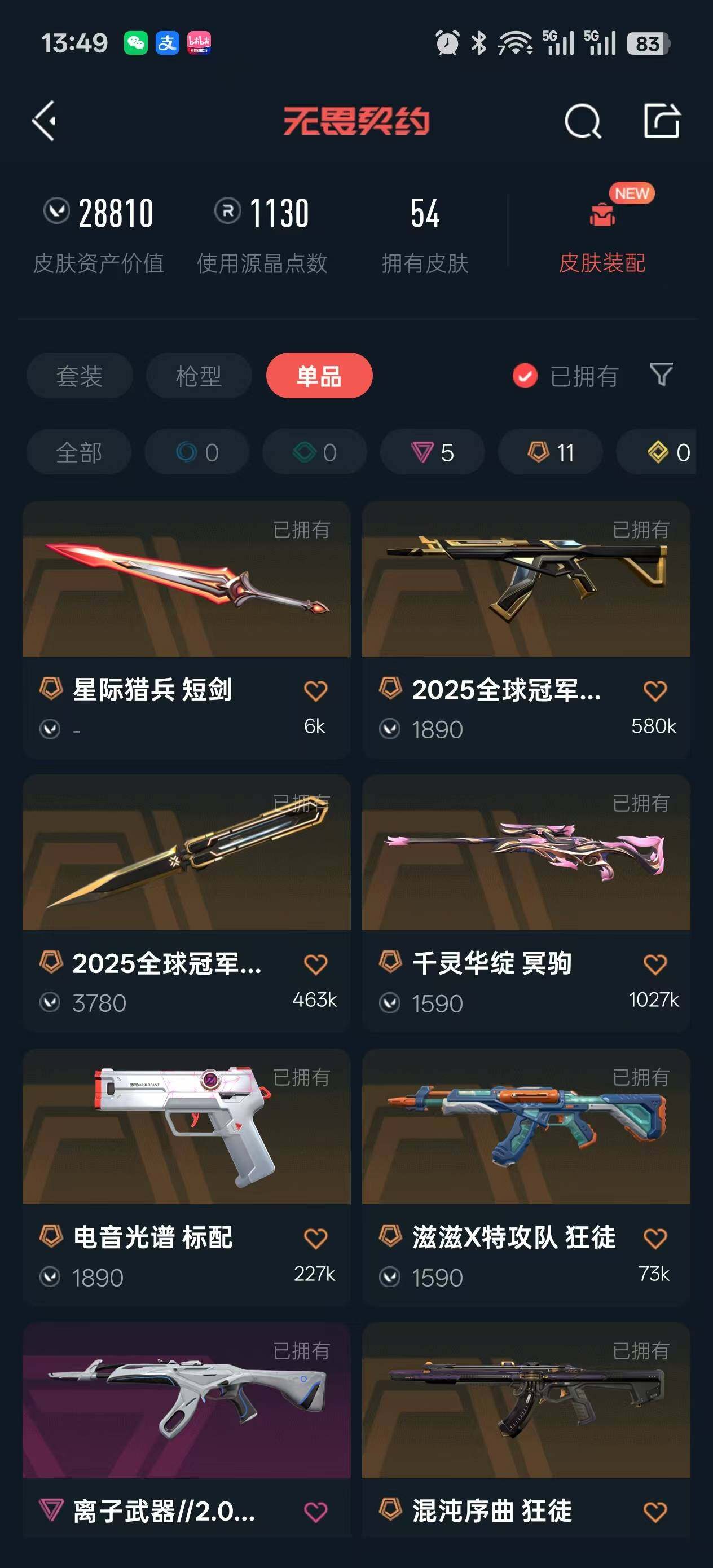Filter by the orange tier chip showing 11
The width and height of the screenshot is (713, 1568).
pos(551,452)
